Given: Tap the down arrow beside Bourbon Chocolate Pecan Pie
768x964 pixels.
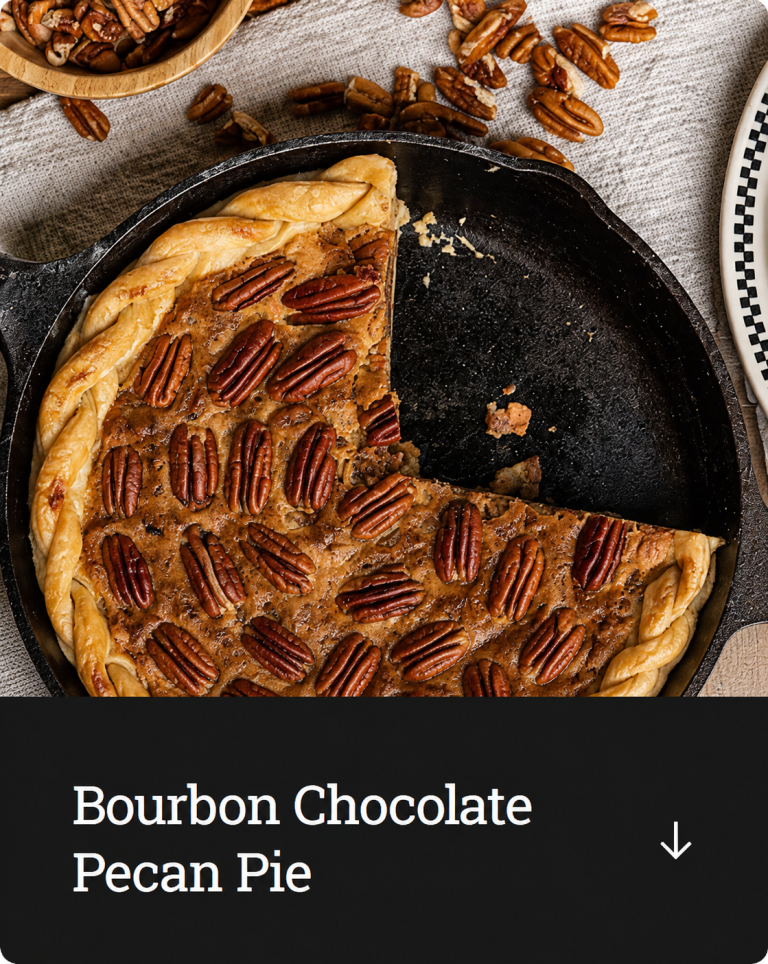Looking at the screenshot, I should (676, 840).
